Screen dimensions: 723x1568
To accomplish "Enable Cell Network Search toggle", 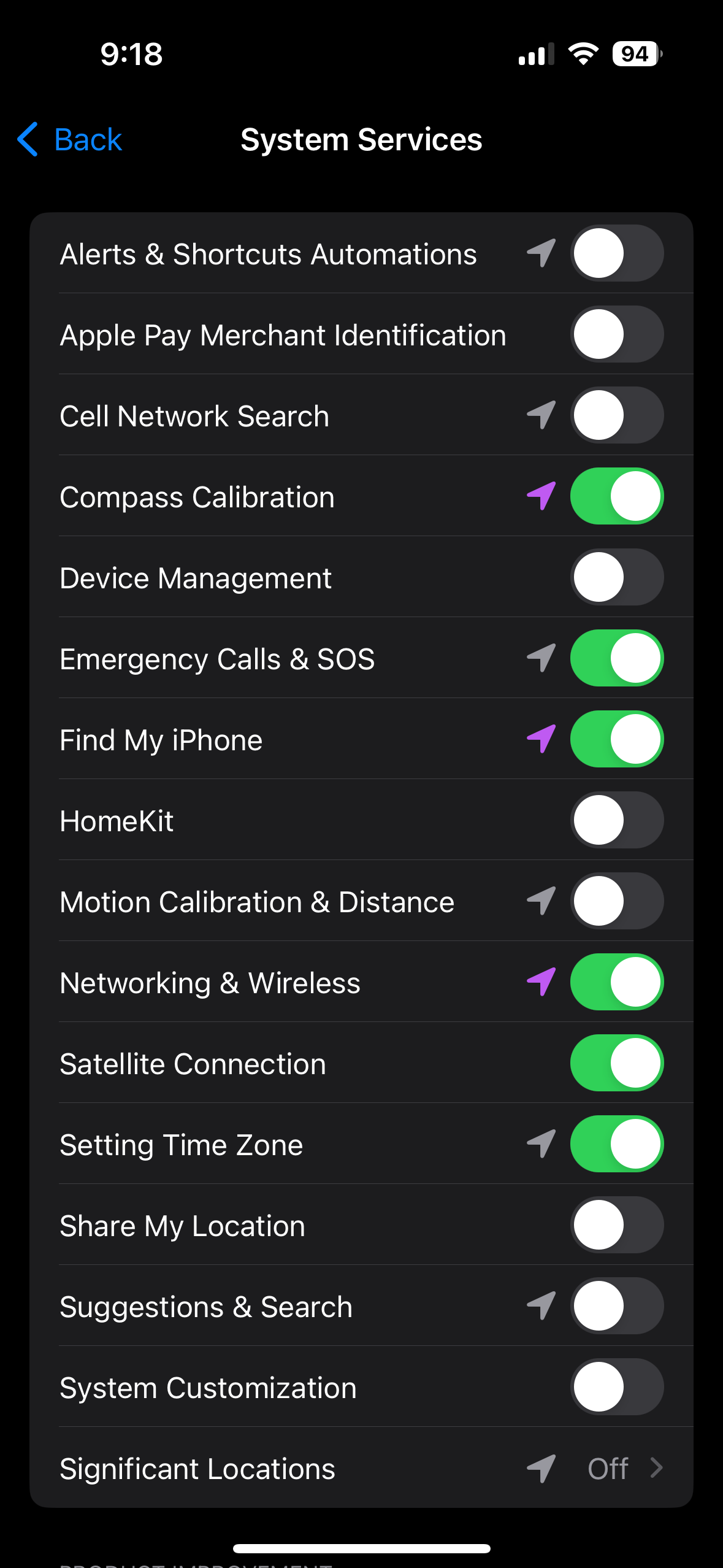I will [x=617, y=415].
